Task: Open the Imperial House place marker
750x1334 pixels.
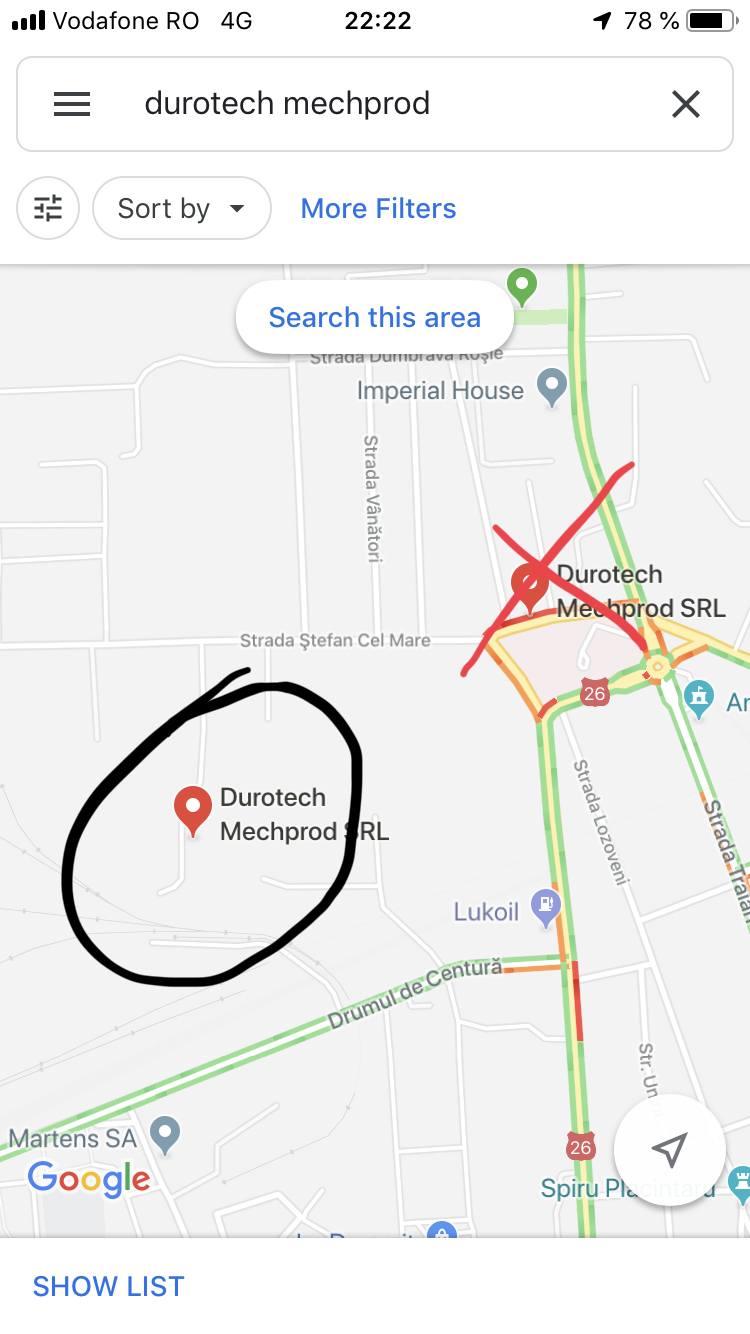Action: (552, 386)
